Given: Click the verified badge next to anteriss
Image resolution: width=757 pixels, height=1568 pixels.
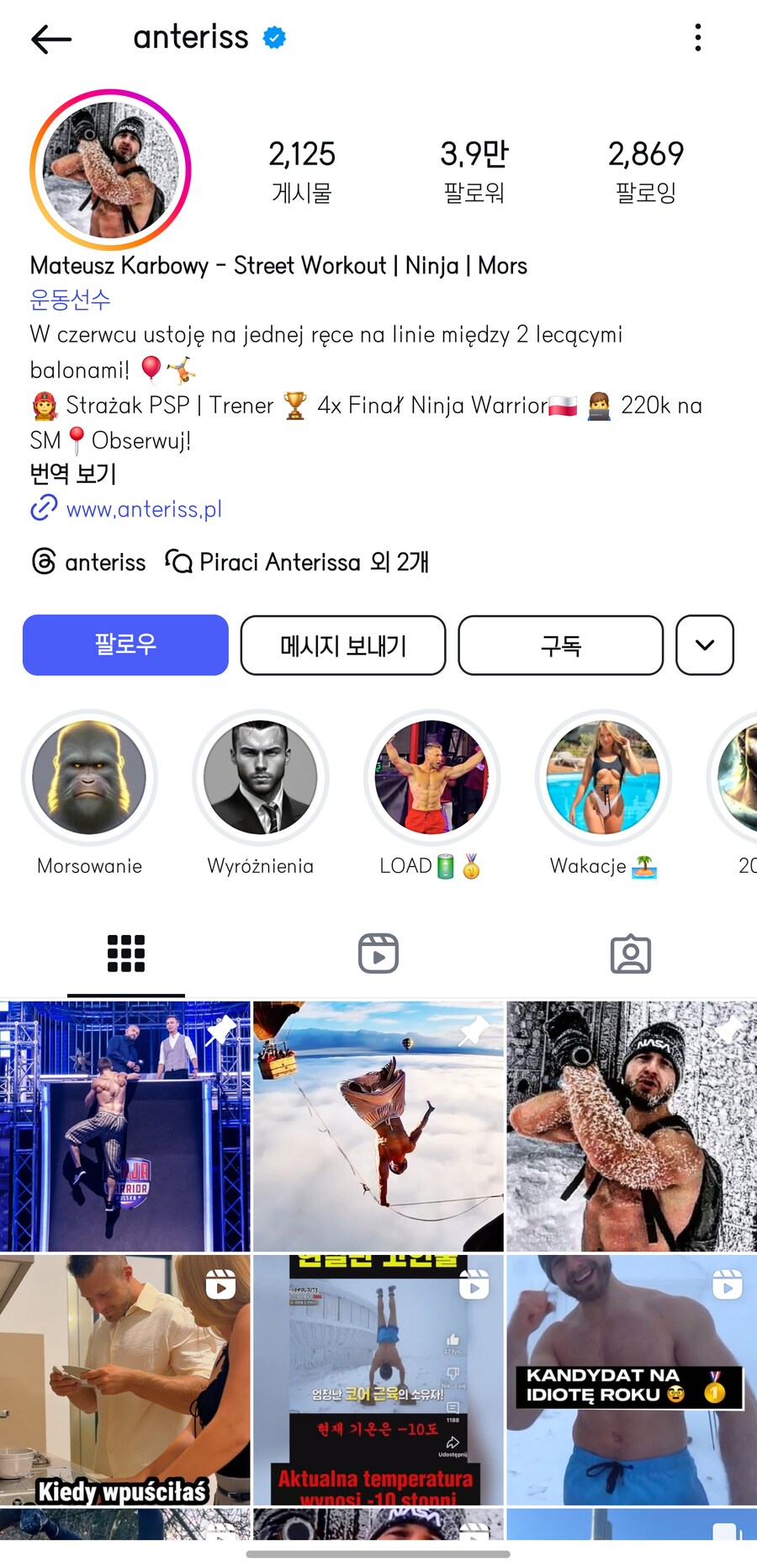Looking at the screenshot, I should (x=273, y=36).
